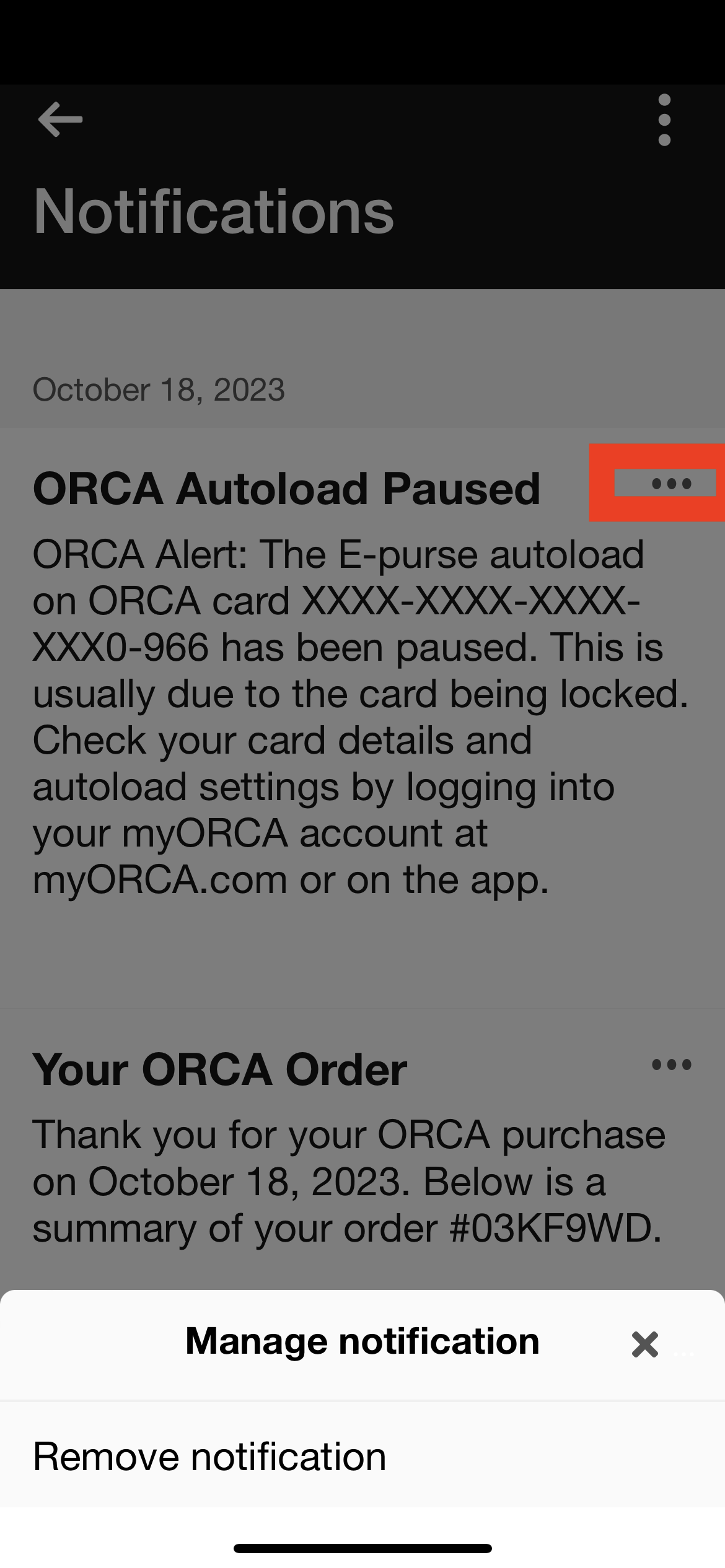
Task: Go back from the Notifications screen
Action: tap(60, 119)
